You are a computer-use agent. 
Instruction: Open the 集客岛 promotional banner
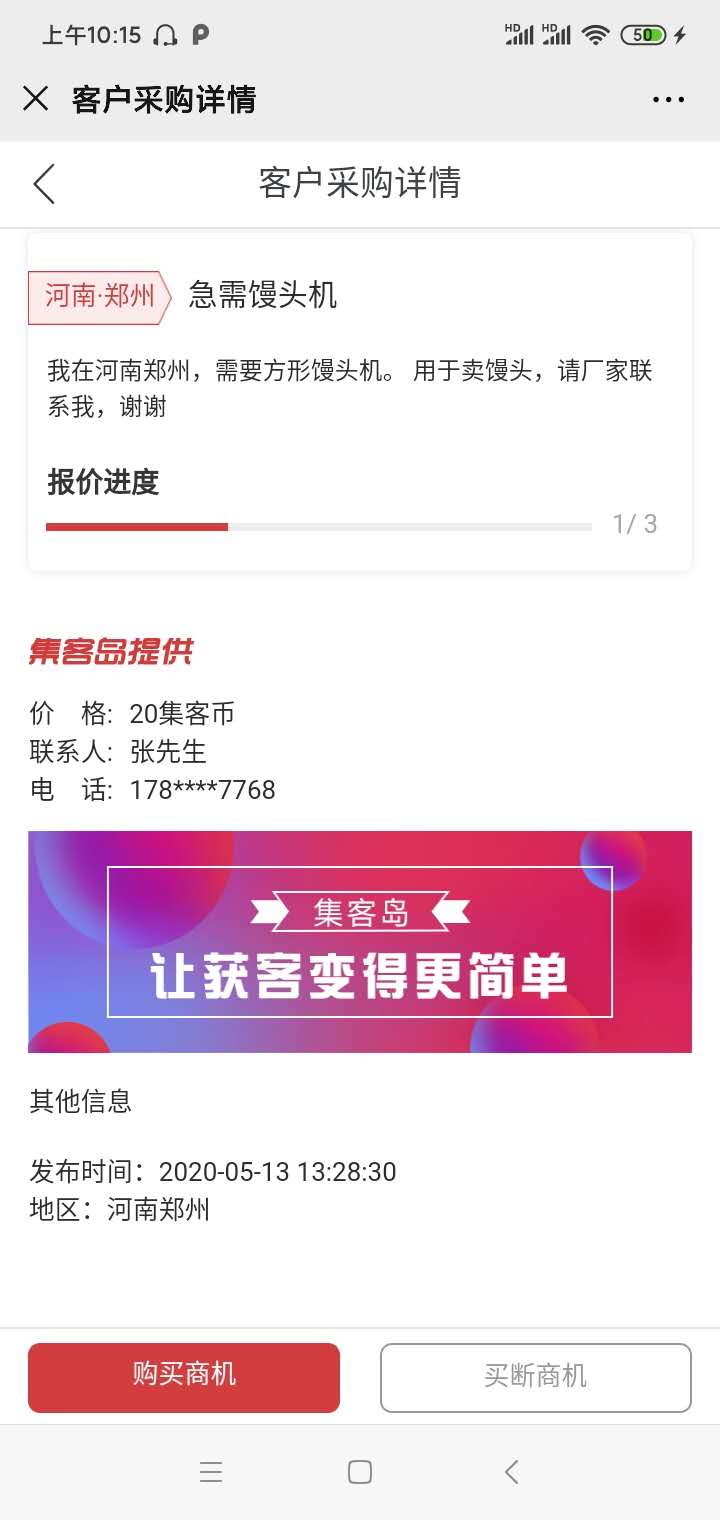pos(360,941)
